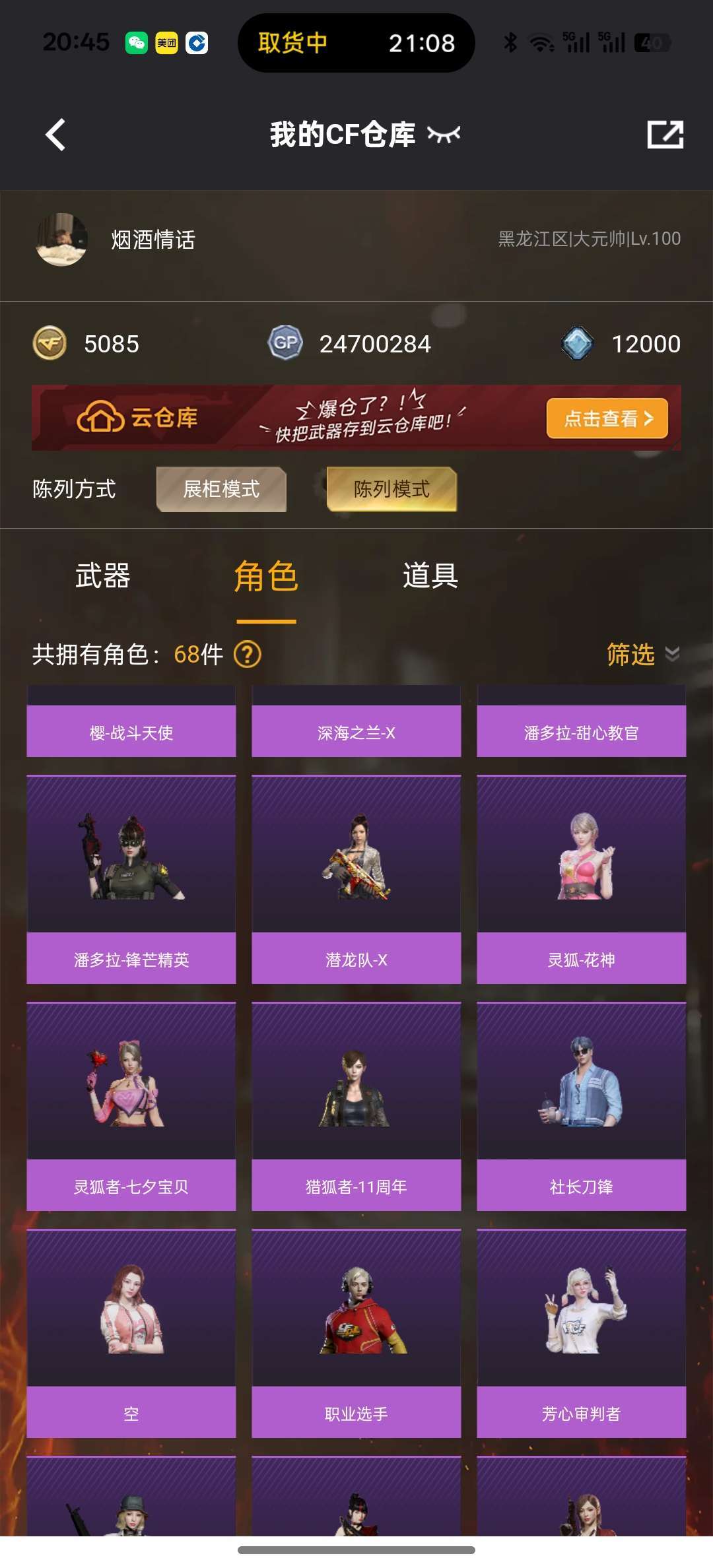Open the 潜龙队-X character card
The height and width of the screenshot is (1568, 713).
tap(356, 879)
